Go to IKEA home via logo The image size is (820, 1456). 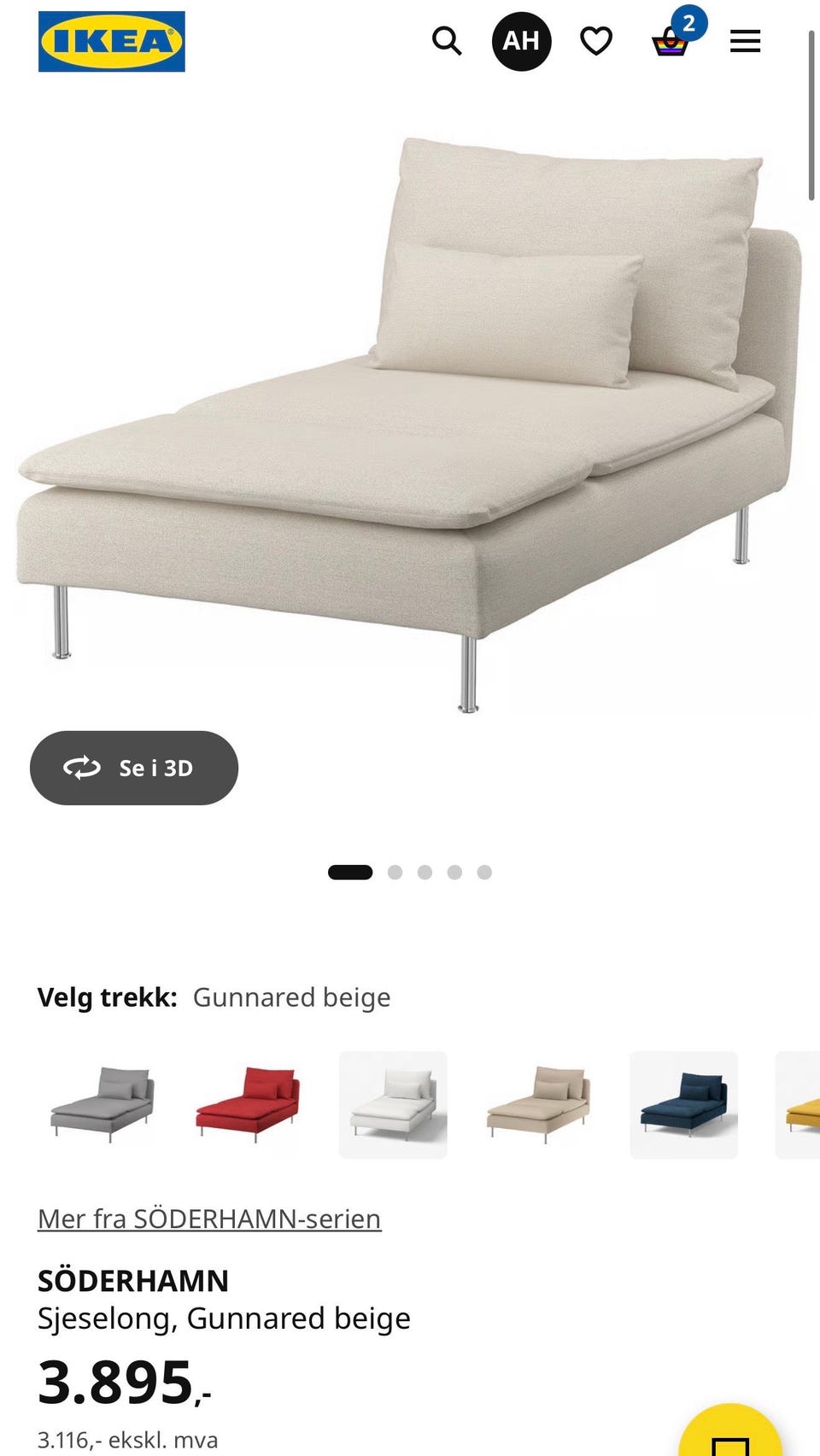pos(112,41)
